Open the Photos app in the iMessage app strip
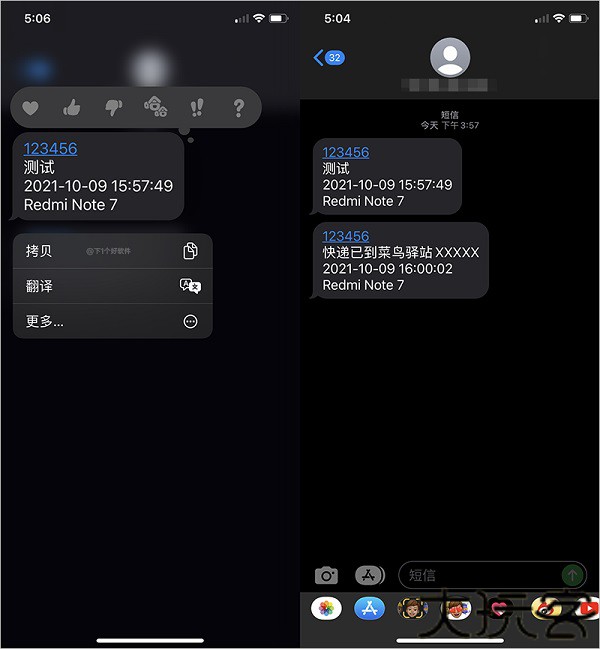The height and width of the screenshot is (649, 600). tap(326, 608)
